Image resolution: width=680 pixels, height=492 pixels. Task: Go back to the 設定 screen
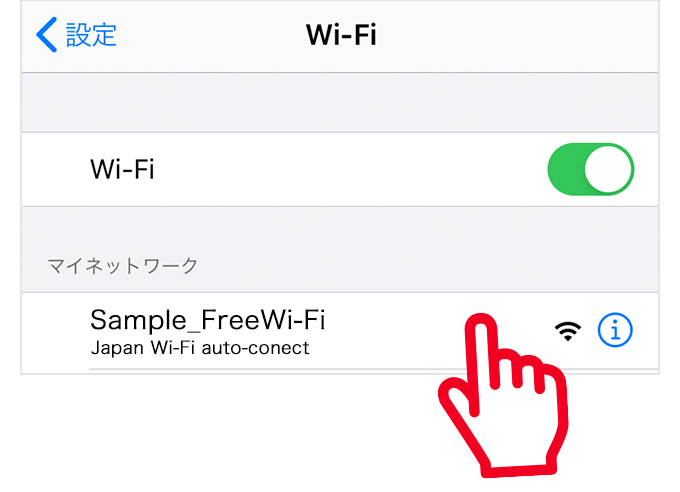pyautogui.click(x=77, y=35)
